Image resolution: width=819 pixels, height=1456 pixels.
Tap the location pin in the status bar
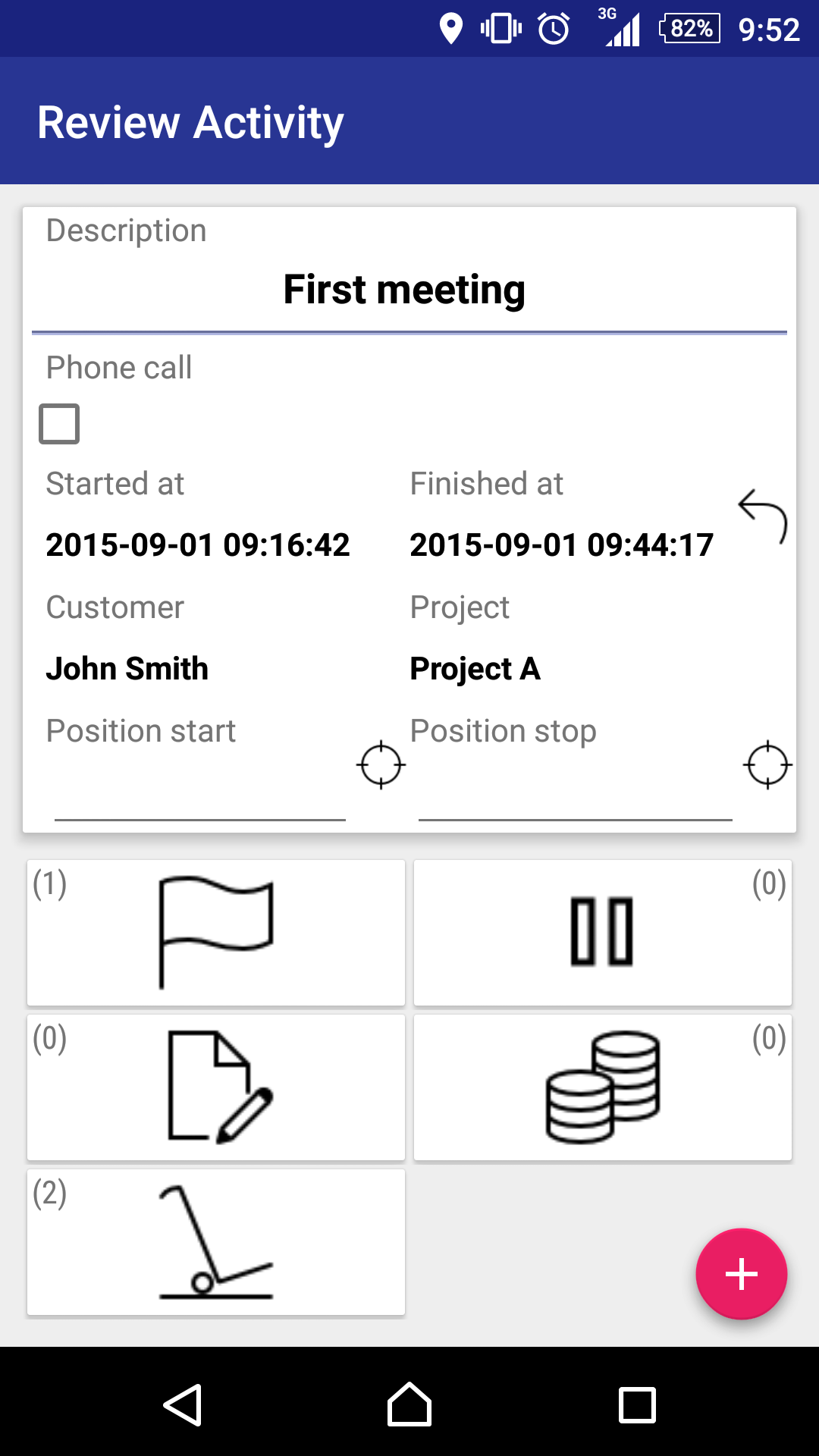click(452, 30)
